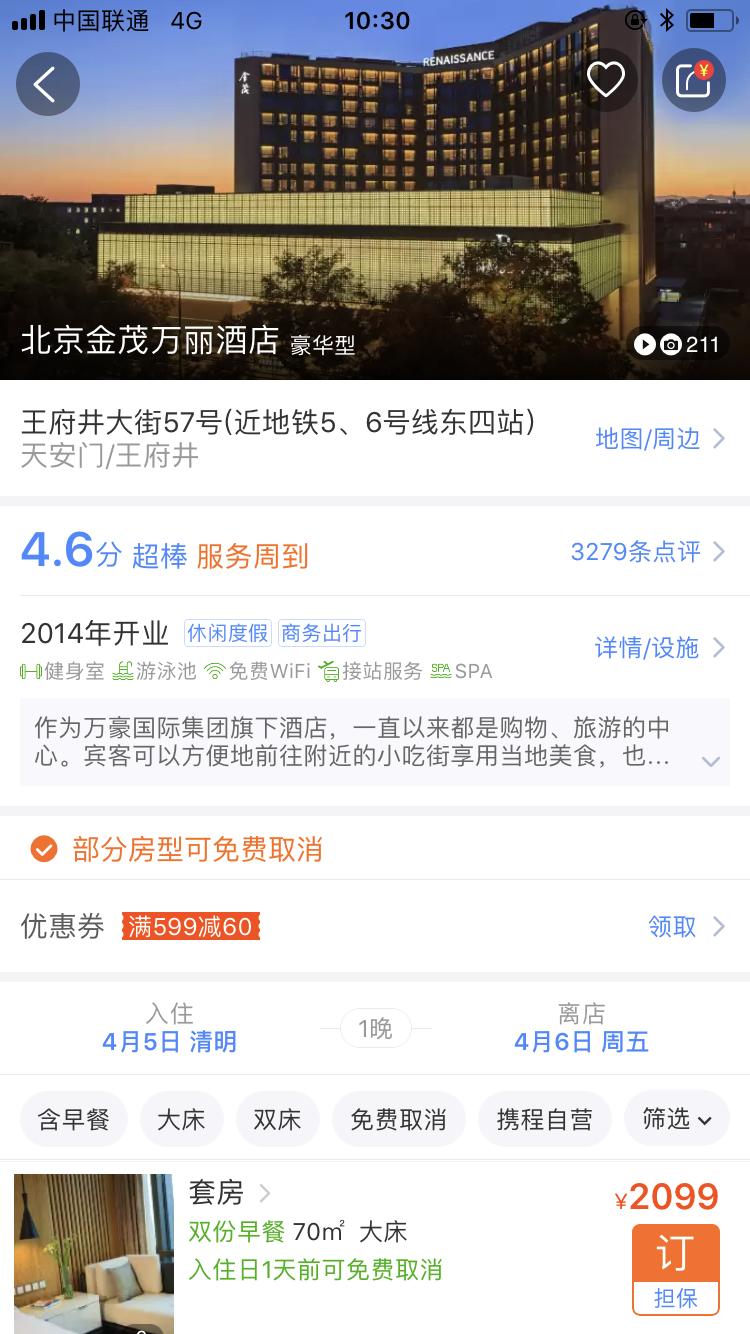Open the share icon with red ¥ badge
This screenshot has height=1334, width=750.
click(694, 81)
